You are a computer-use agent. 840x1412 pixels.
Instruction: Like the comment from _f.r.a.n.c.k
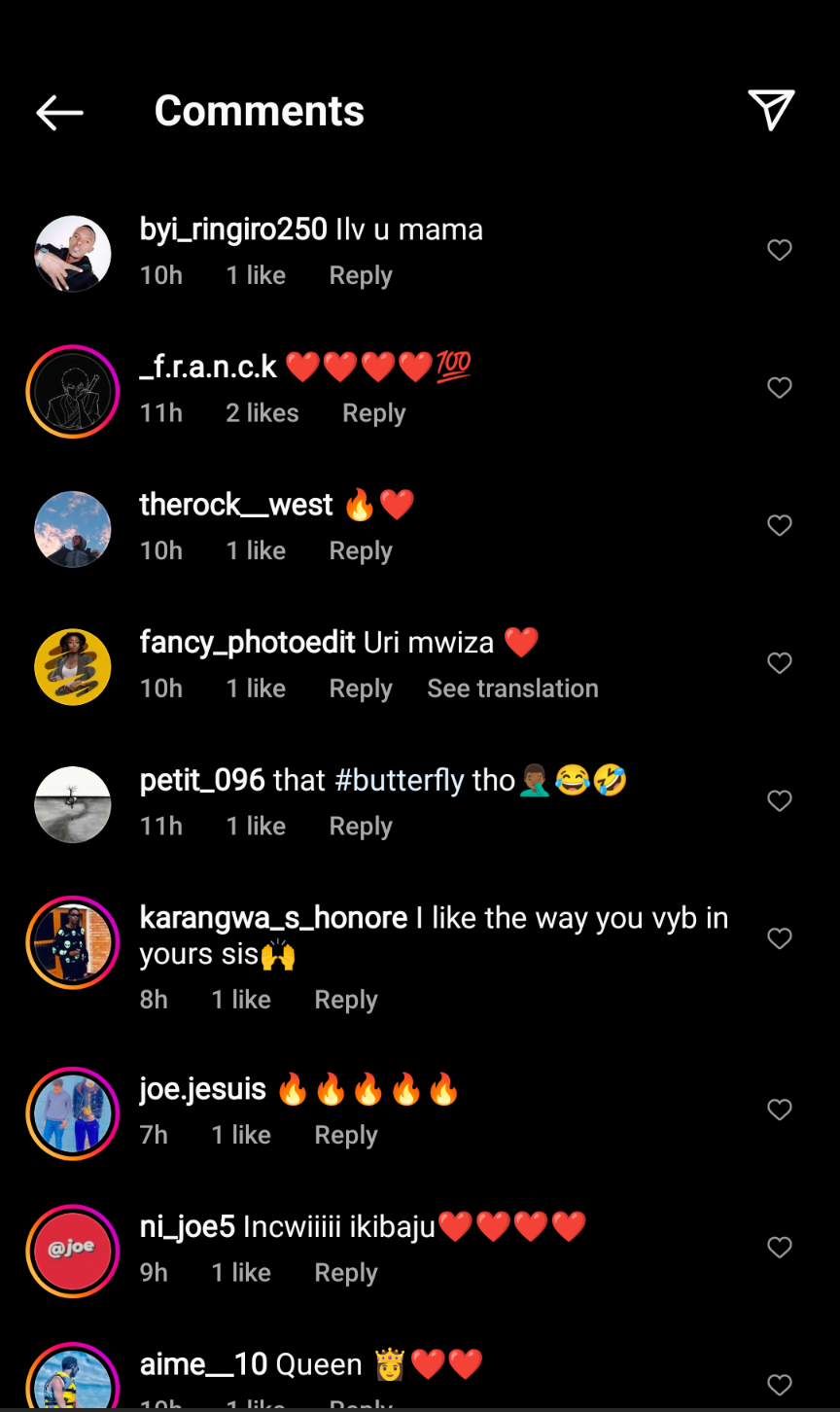780,388
